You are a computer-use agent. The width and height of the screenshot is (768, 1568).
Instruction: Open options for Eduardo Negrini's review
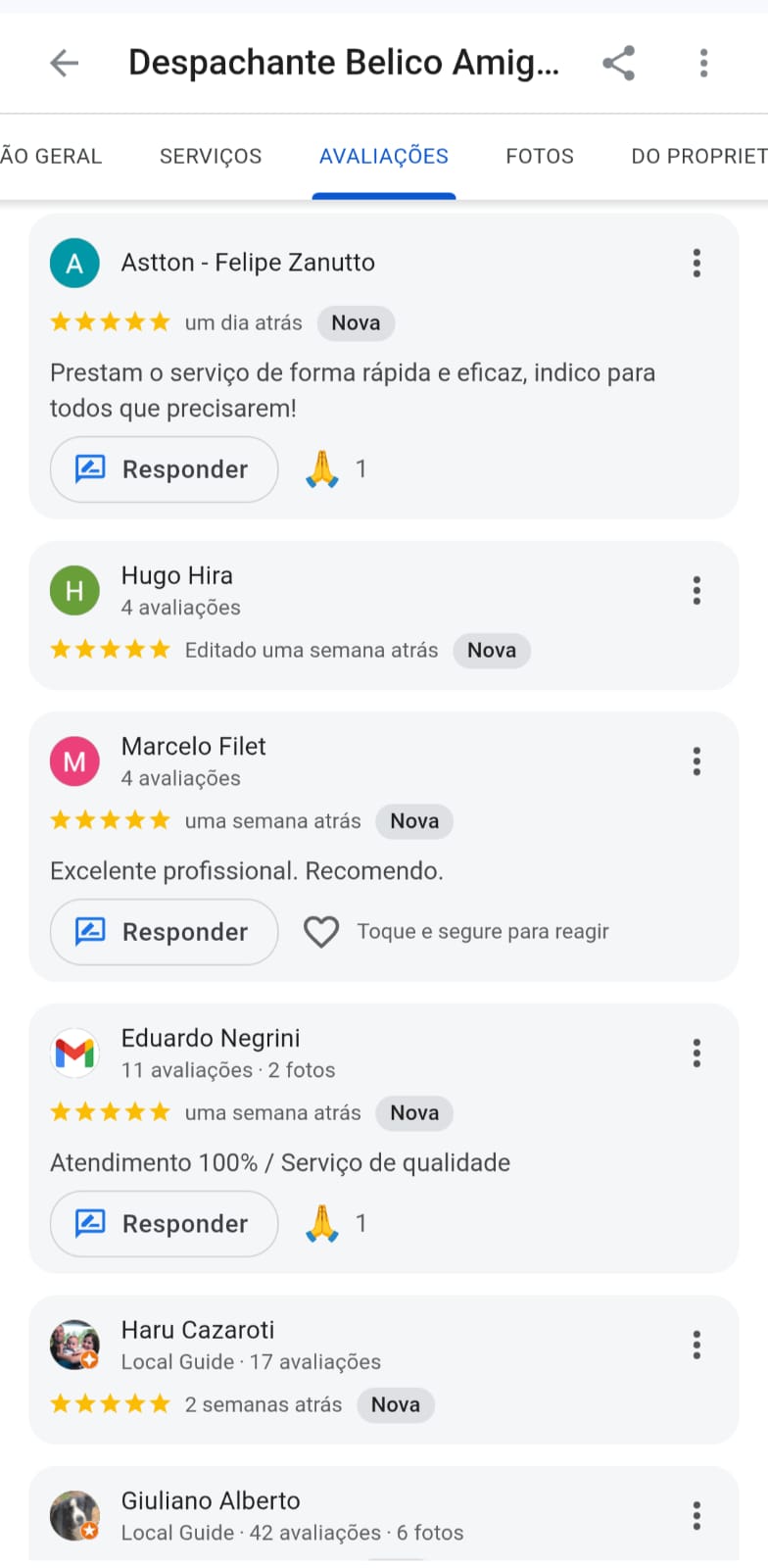[x=696, y=1053]
